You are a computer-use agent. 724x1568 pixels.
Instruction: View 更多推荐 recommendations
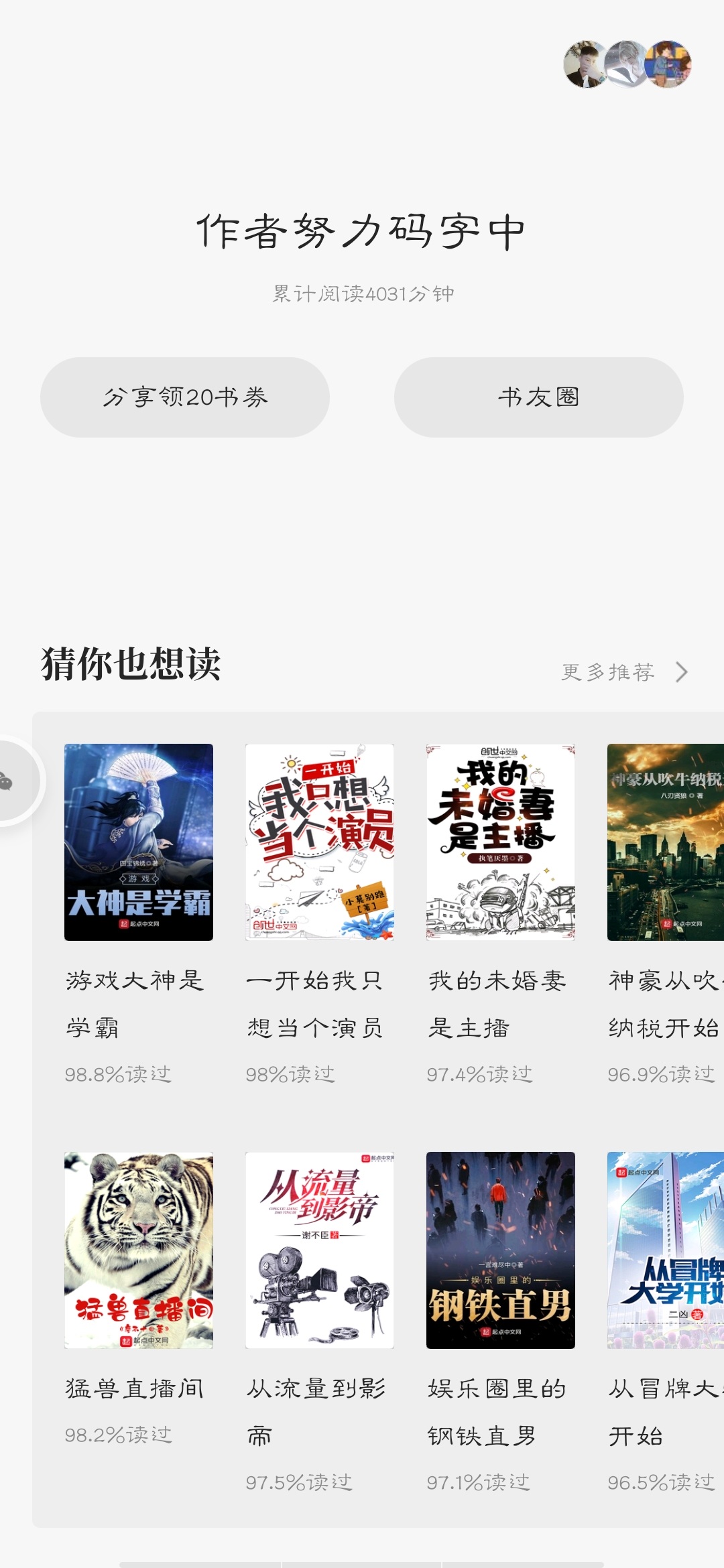[x=623, y=671]
